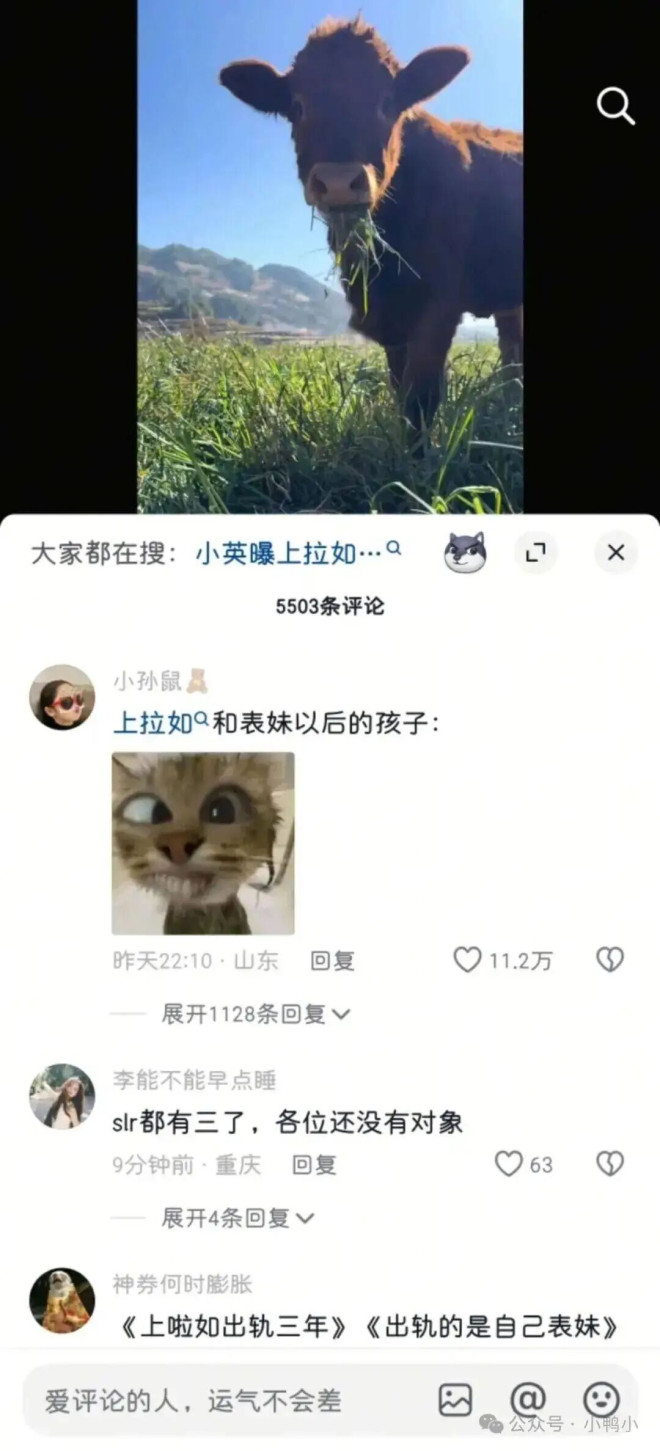Attach an image to the comment
660x1451 pixels.
455,1399
